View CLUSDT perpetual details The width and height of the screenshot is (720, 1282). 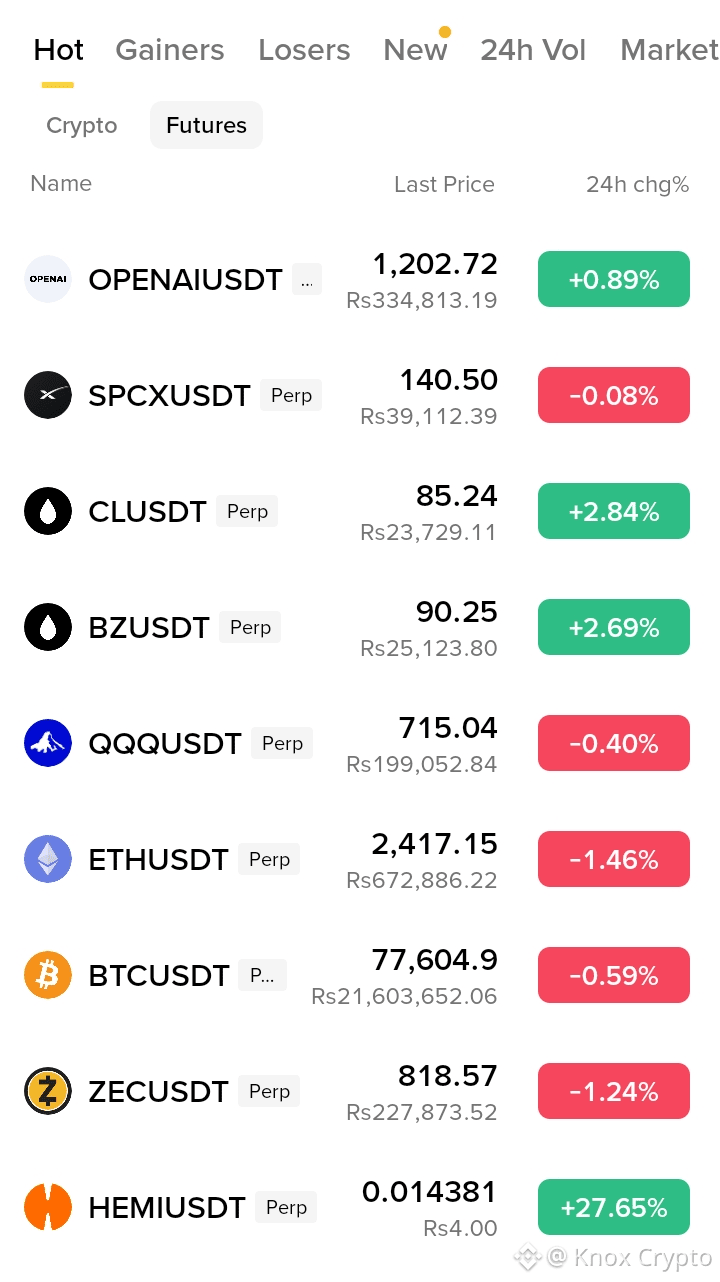point(360,512)
